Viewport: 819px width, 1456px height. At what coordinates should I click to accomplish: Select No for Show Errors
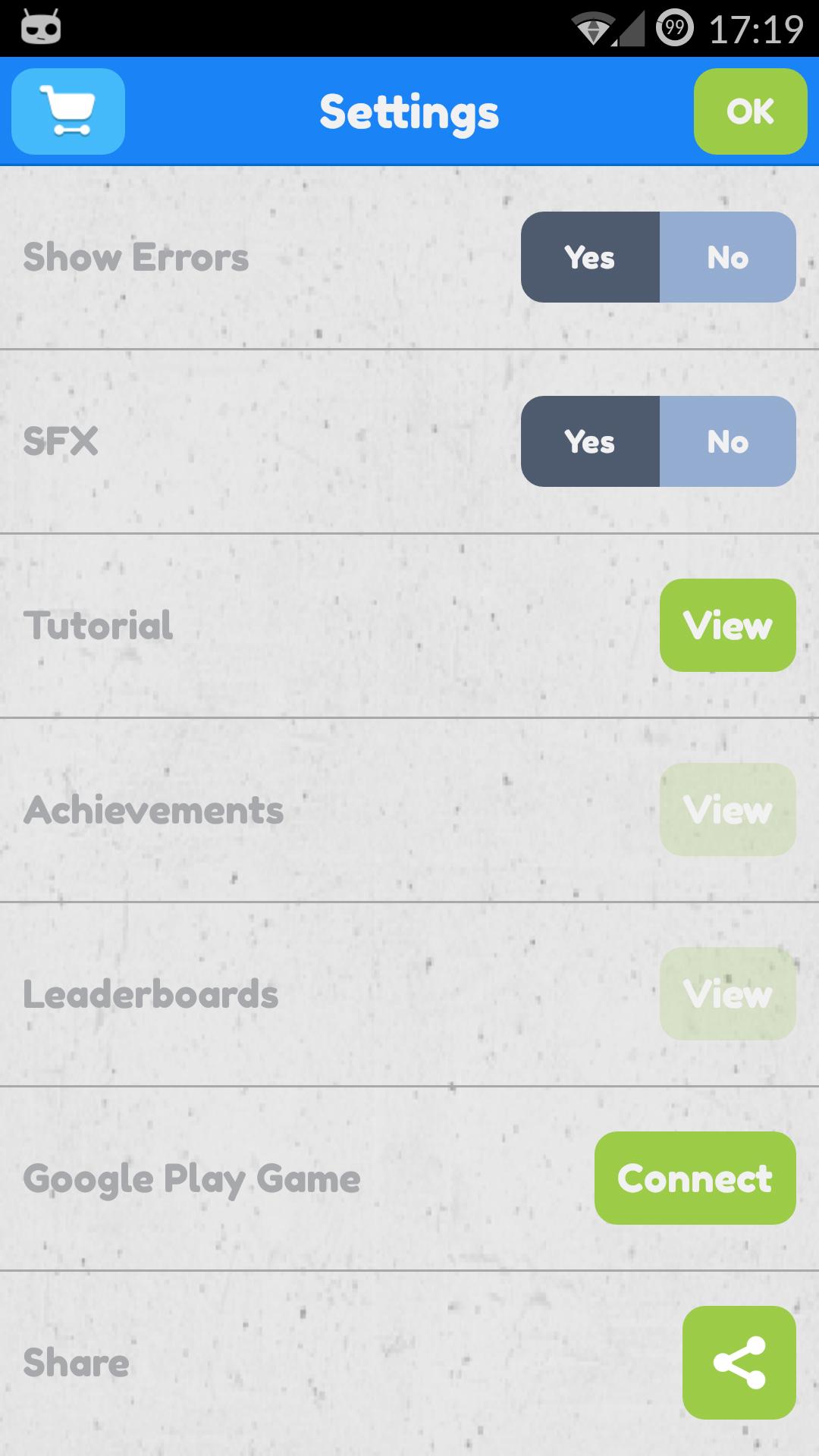pos(727,258)
